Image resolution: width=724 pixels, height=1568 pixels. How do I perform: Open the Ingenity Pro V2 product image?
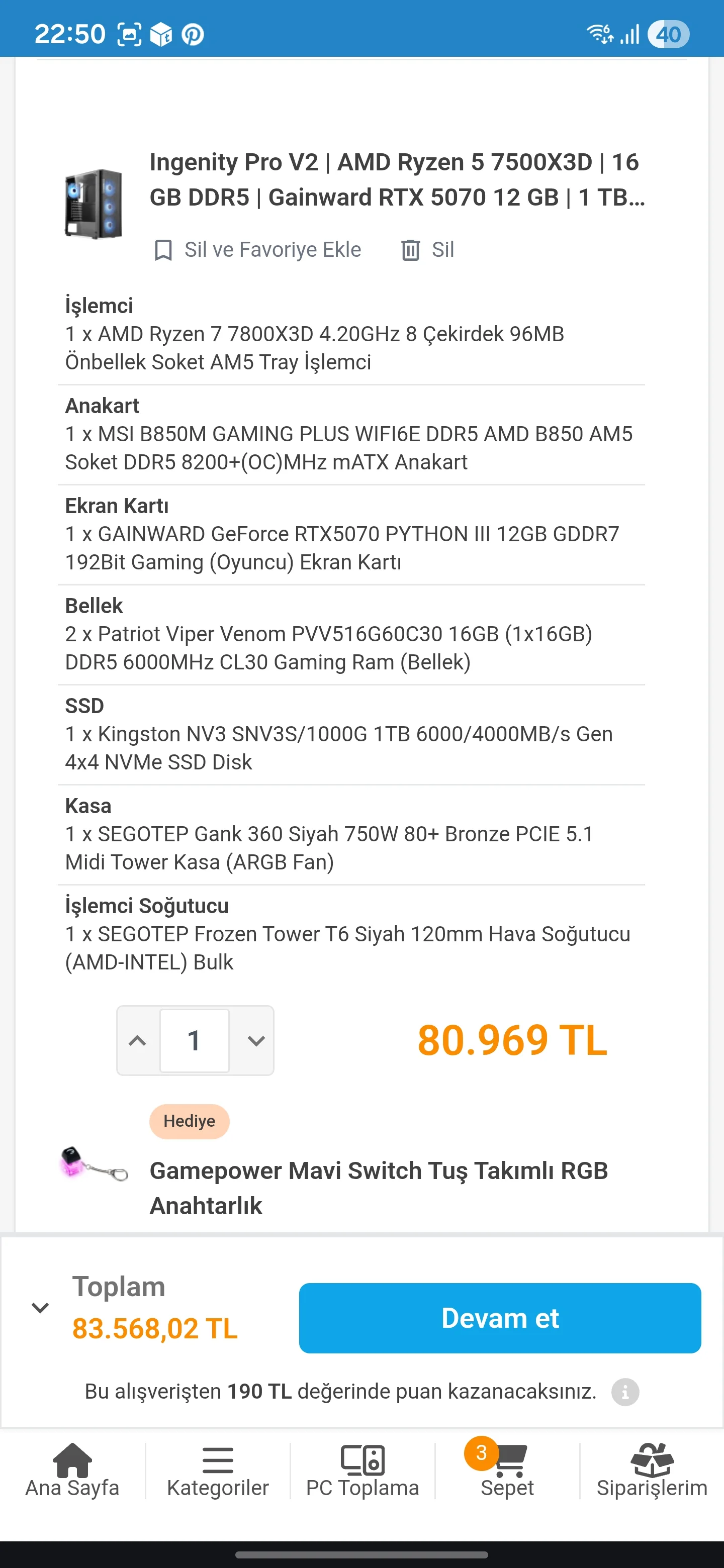click(x=94, y=204)
